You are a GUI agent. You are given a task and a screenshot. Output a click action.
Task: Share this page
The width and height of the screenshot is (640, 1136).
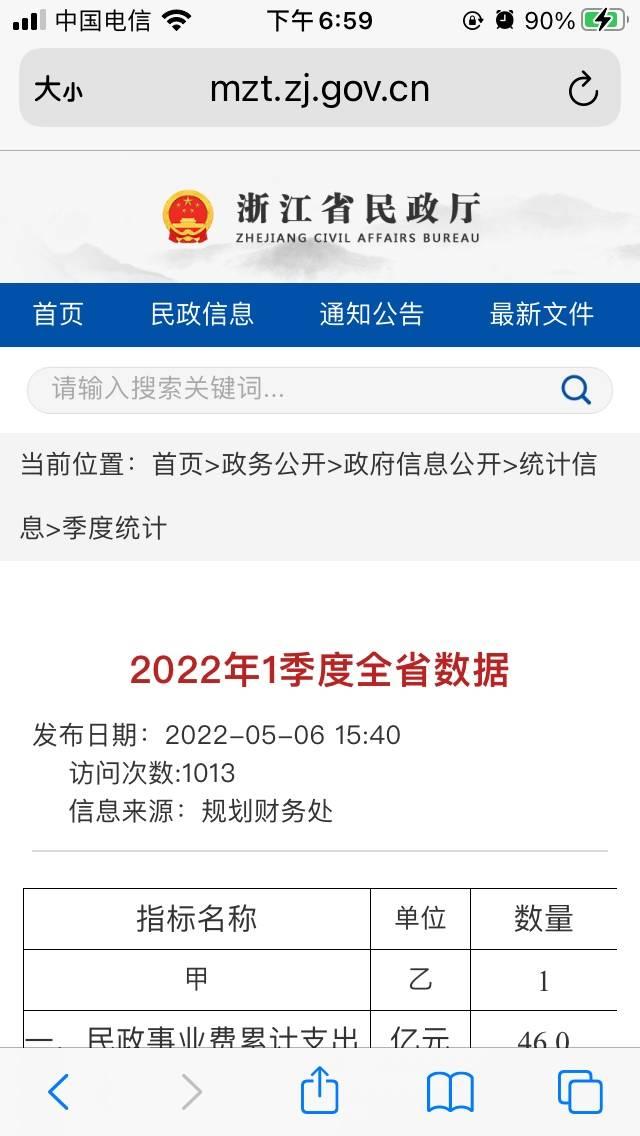point(320,1090)
